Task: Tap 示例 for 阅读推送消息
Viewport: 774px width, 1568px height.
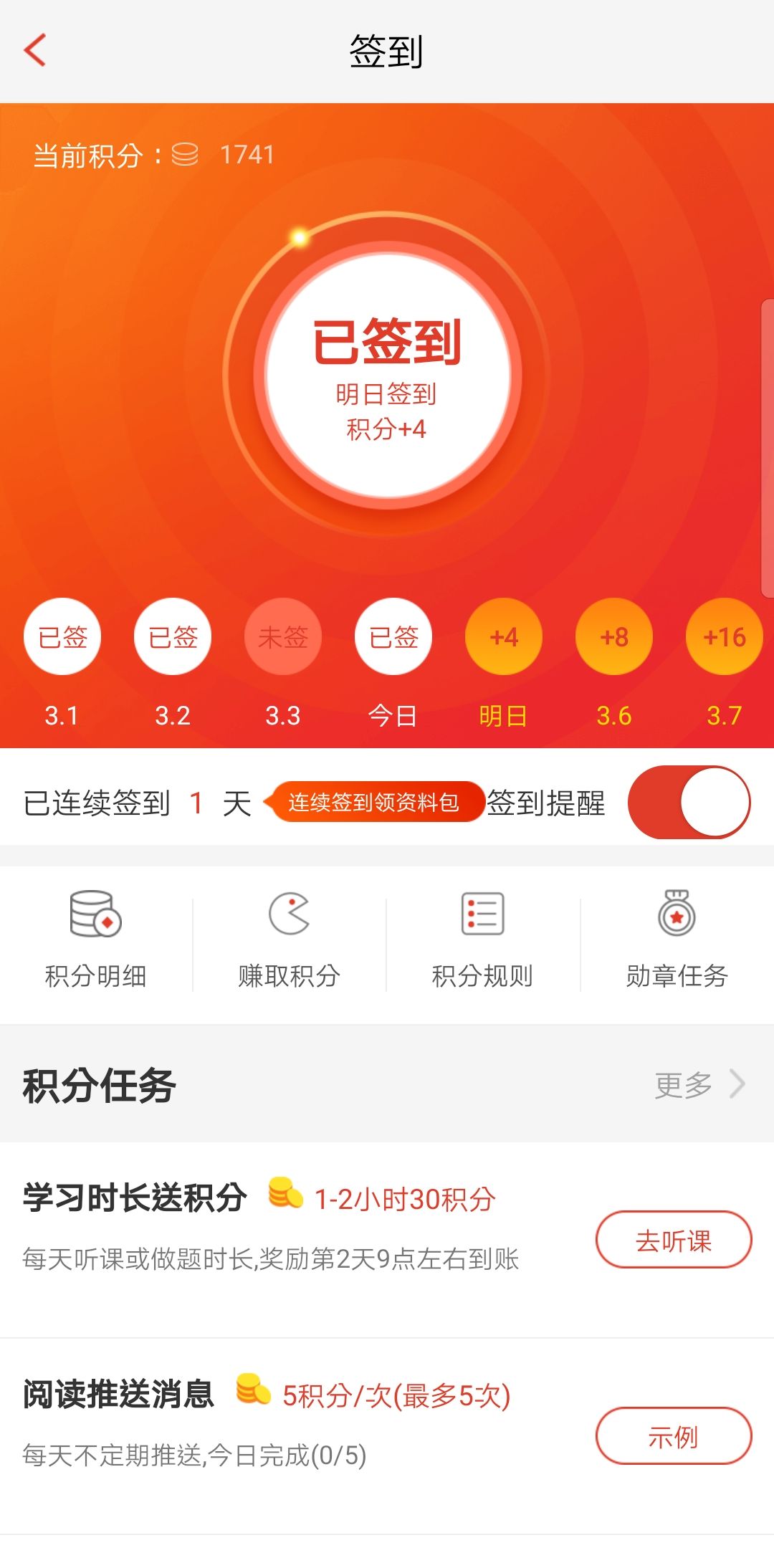Action: [674, 1436]
